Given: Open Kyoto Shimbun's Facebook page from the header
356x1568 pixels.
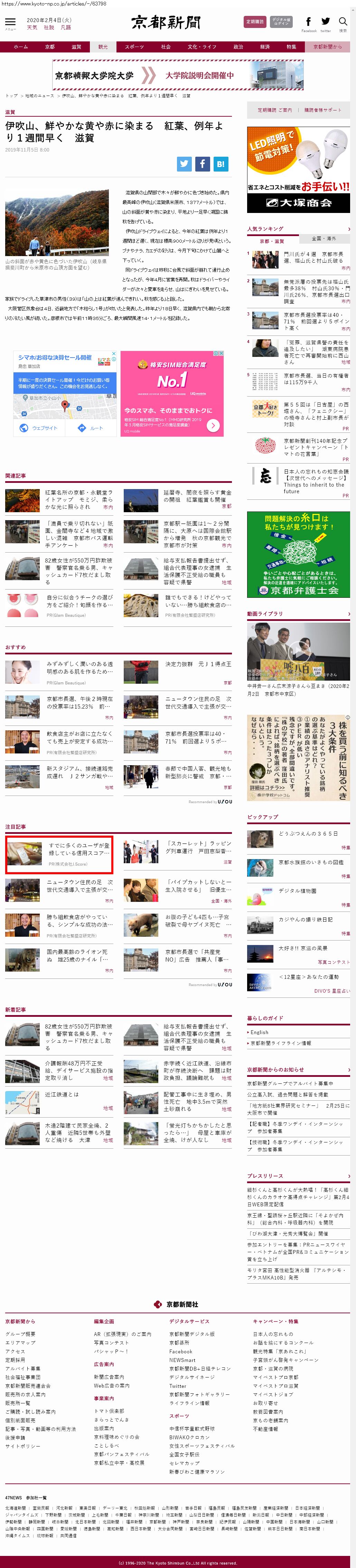Looking at the screenshot, I should pos(308,23).
